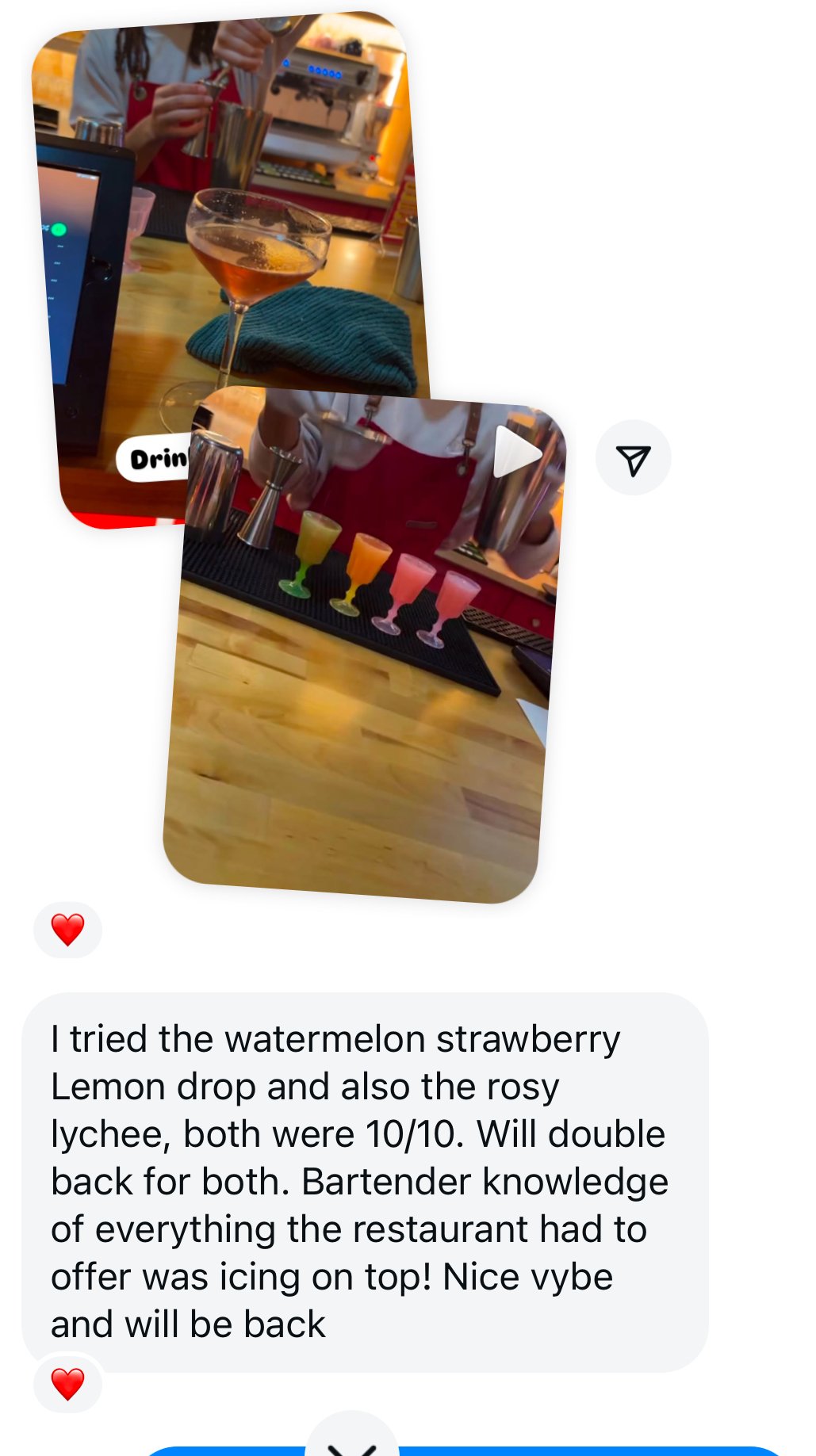This screenshot has height=1456, width=816.
Task: View the heart reaction on the lemon drop message
Action: (x=67, y=1384)
